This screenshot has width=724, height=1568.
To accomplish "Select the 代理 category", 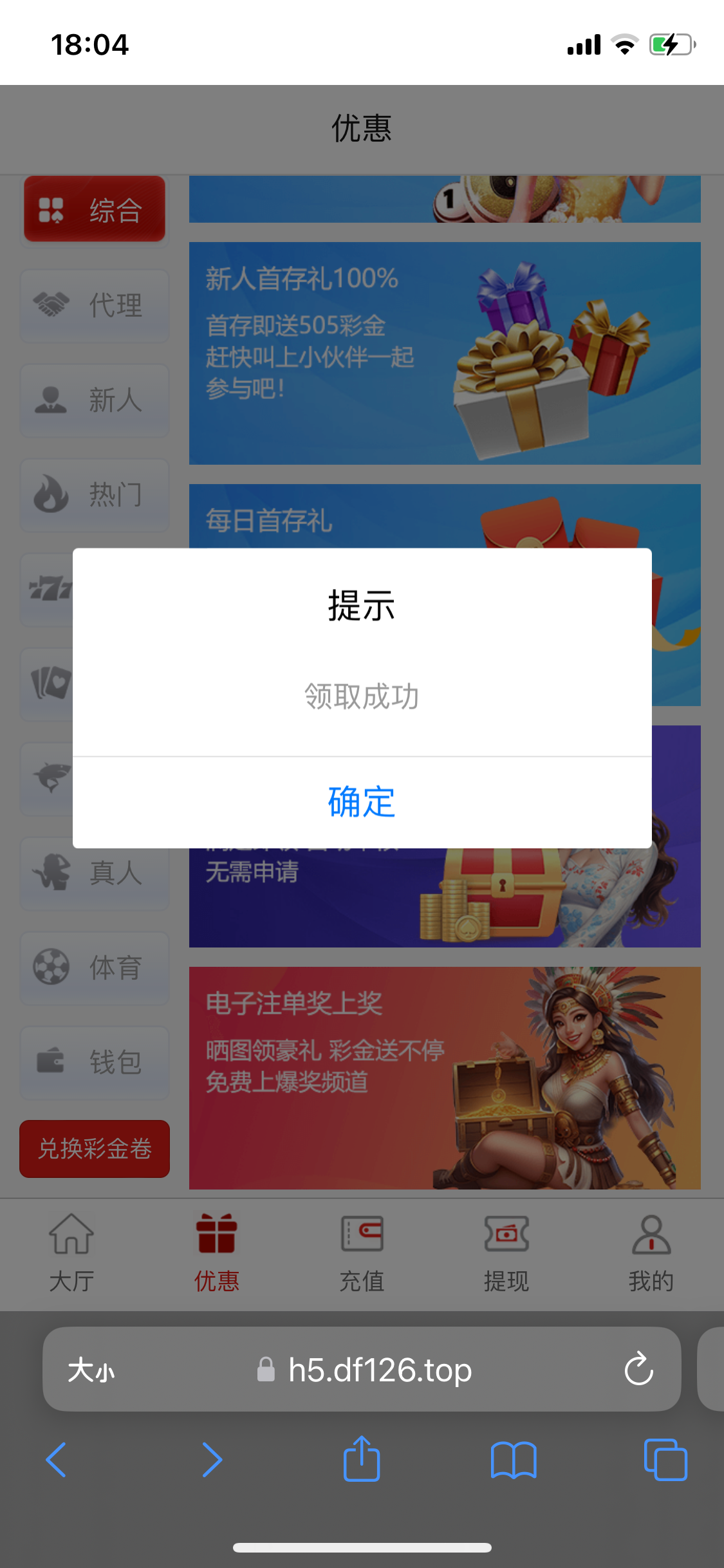I will pyautogui.click(x=95, y=305).
